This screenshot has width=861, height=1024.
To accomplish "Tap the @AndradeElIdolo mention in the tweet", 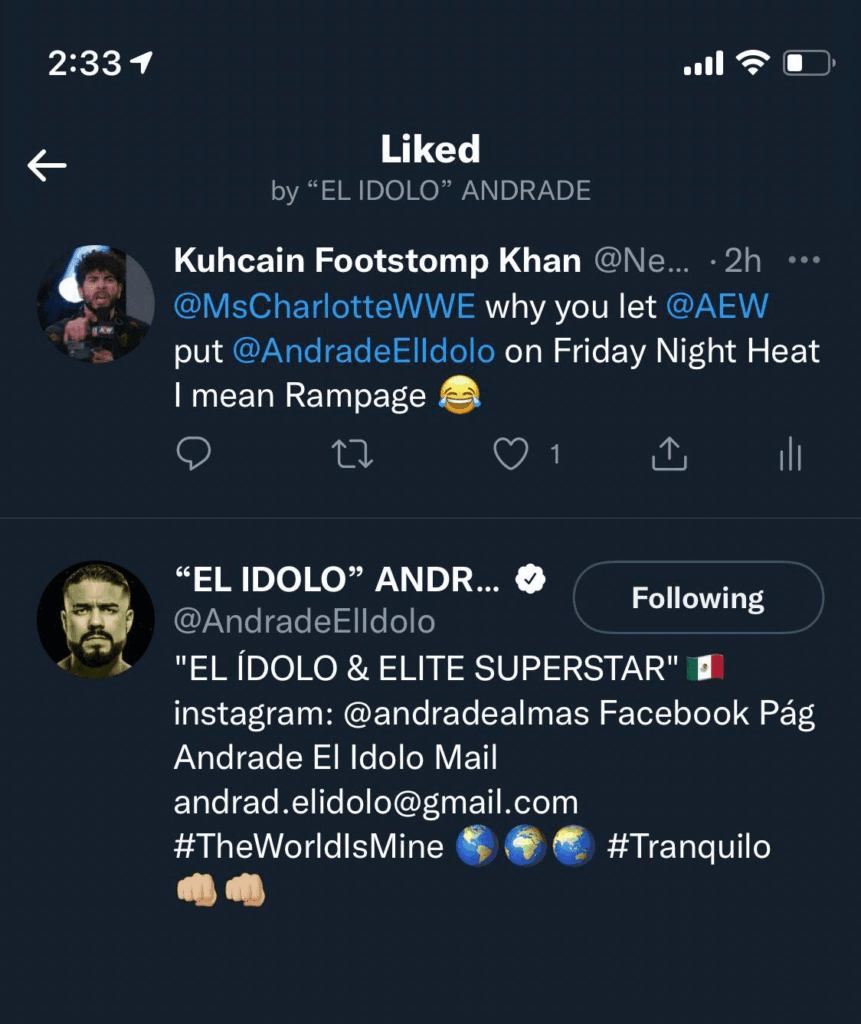I will [364, 351].
